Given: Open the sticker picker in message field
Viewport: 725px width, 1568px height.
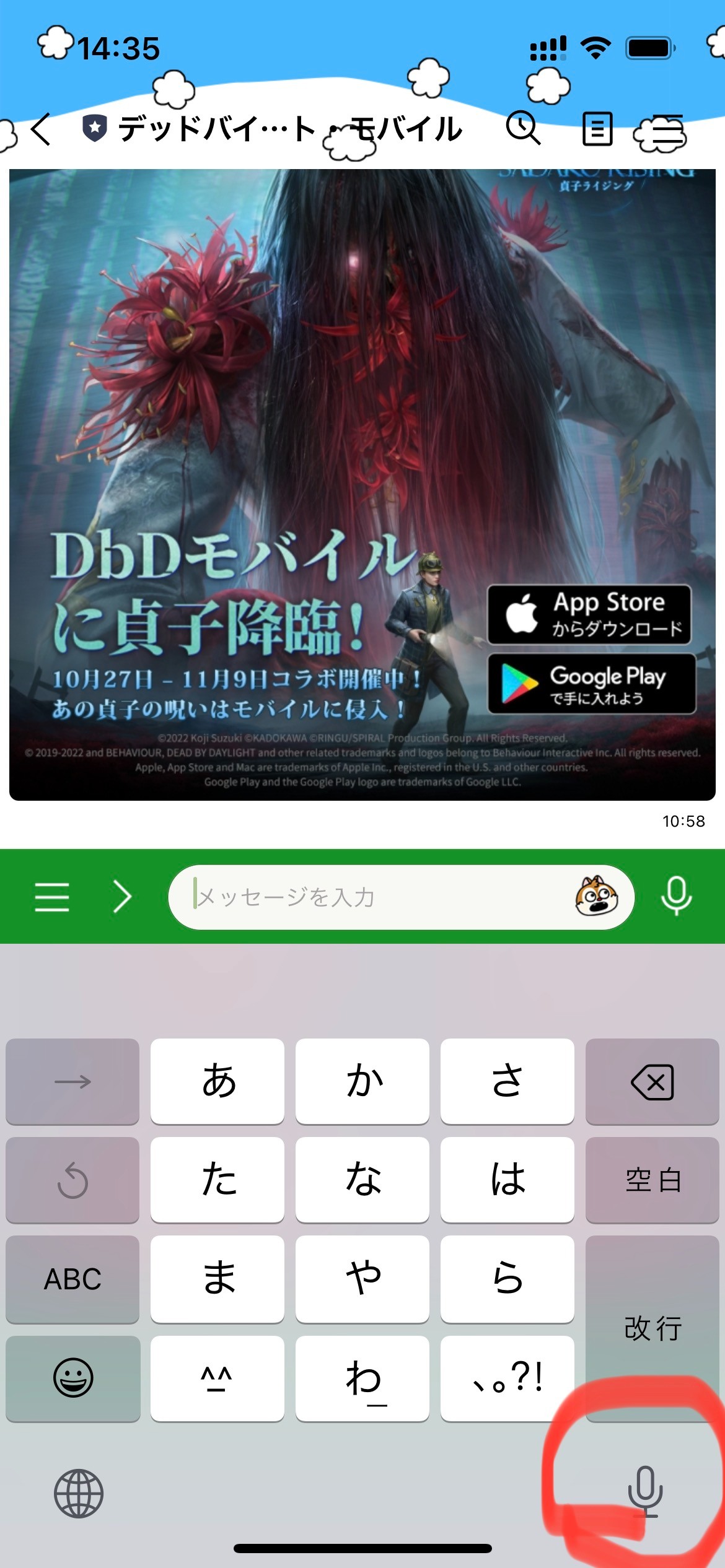Looking at the screenshot, I should click(x=596, y=895).
